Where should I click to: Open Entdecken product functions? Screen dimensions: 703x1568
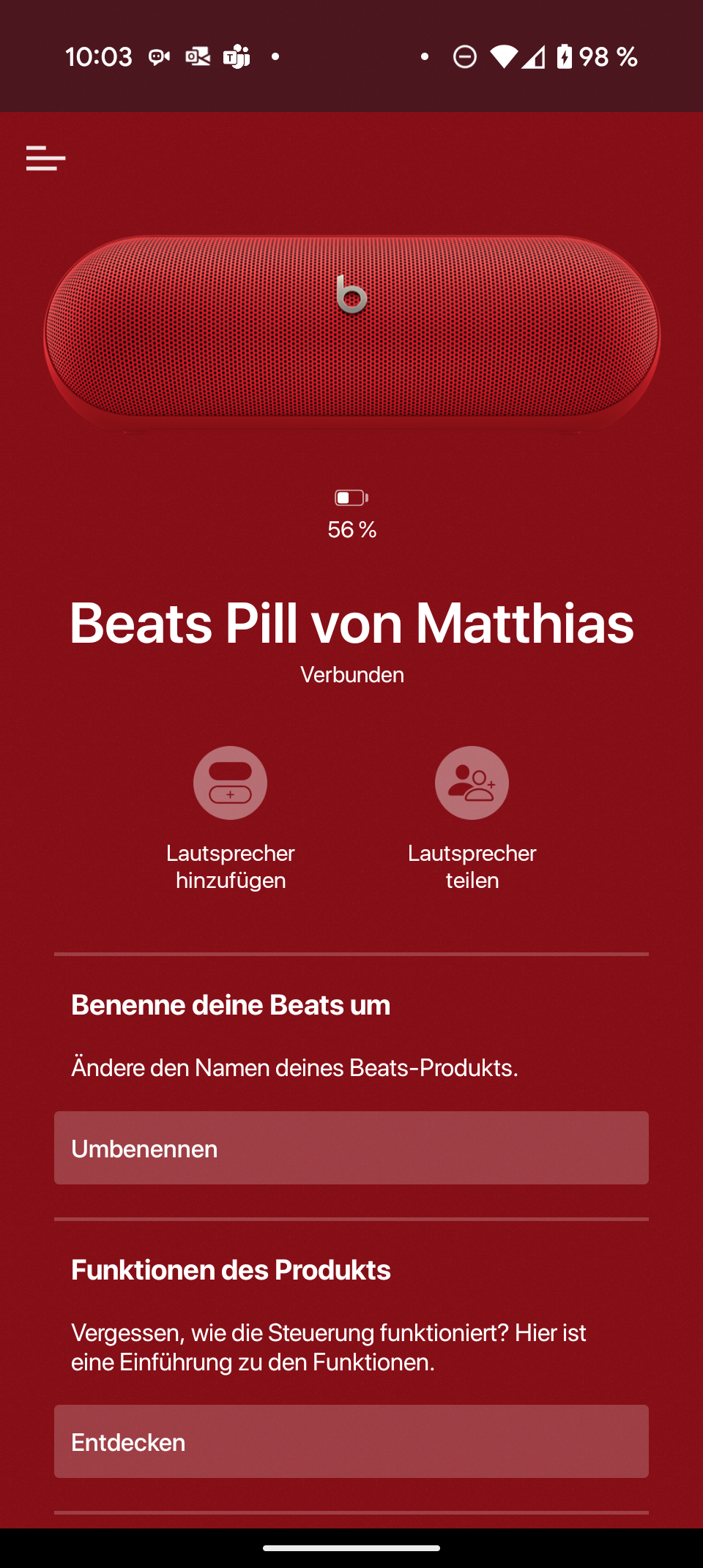point(351,1441)
